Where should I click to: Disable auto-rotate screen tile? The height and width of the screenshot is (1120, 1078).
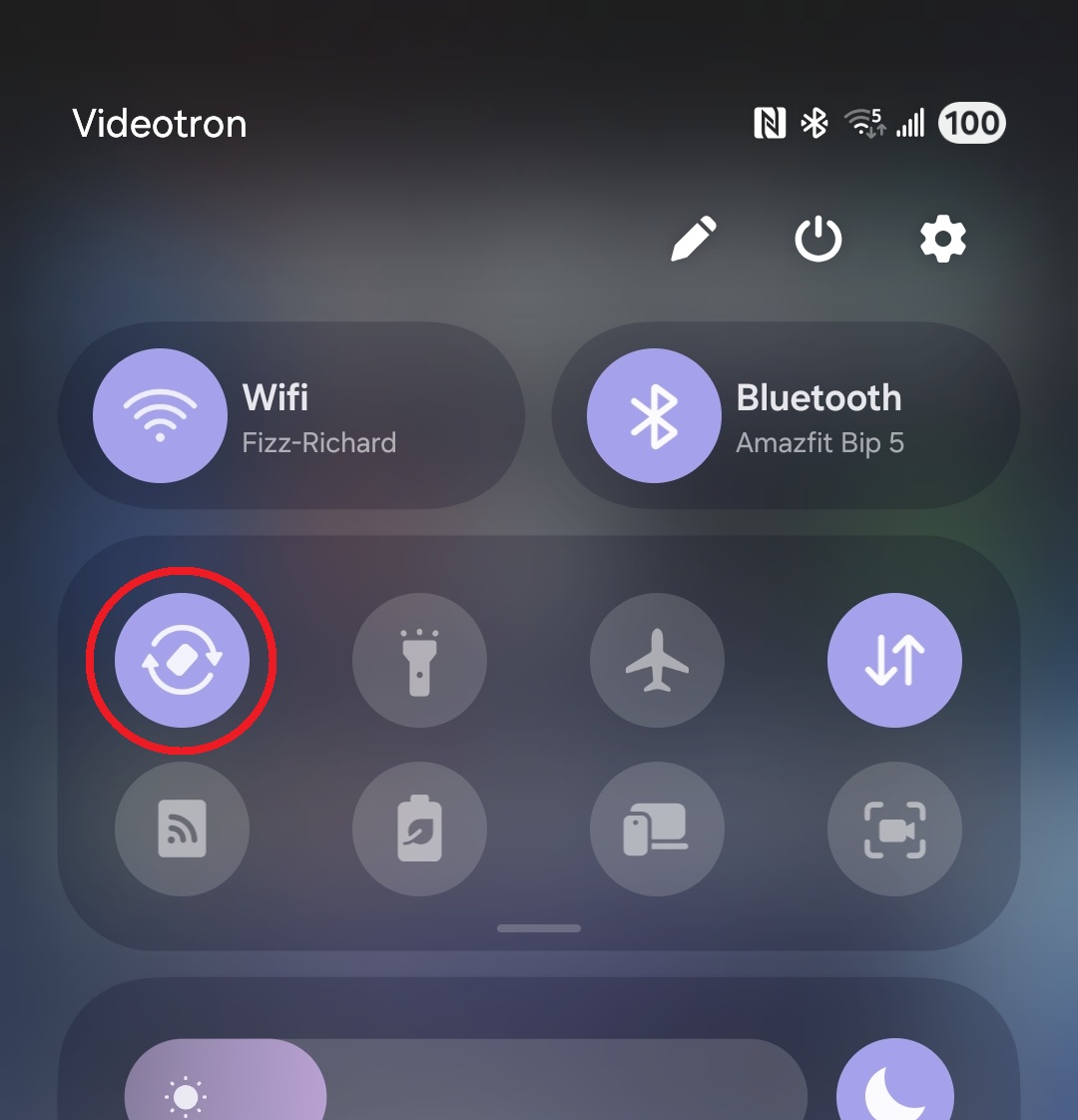182,660
